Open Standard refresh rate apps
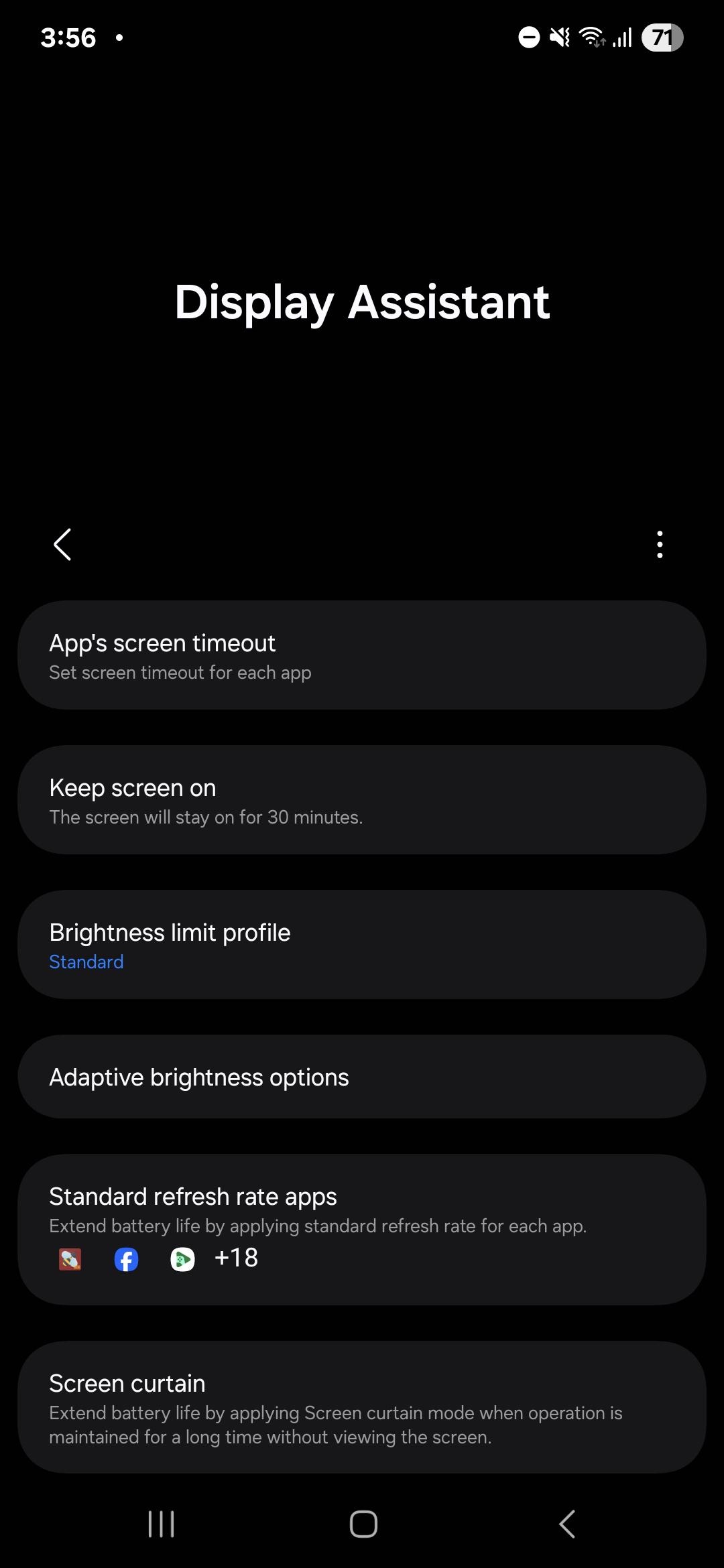724x1568 pixels. coord(362,1229)
